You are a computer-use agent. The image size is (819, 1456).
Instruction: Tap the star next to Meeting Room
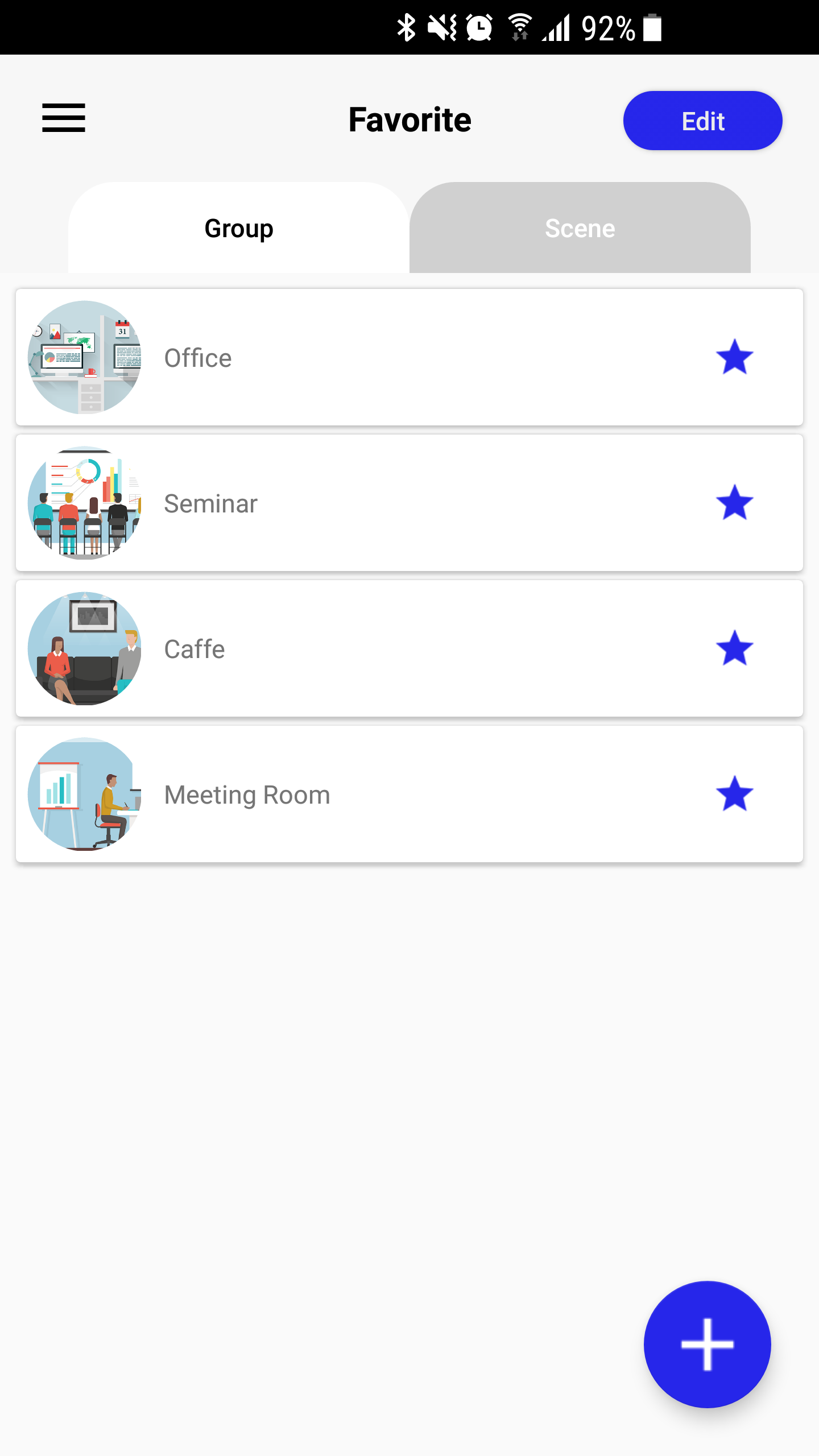point(734,795)
